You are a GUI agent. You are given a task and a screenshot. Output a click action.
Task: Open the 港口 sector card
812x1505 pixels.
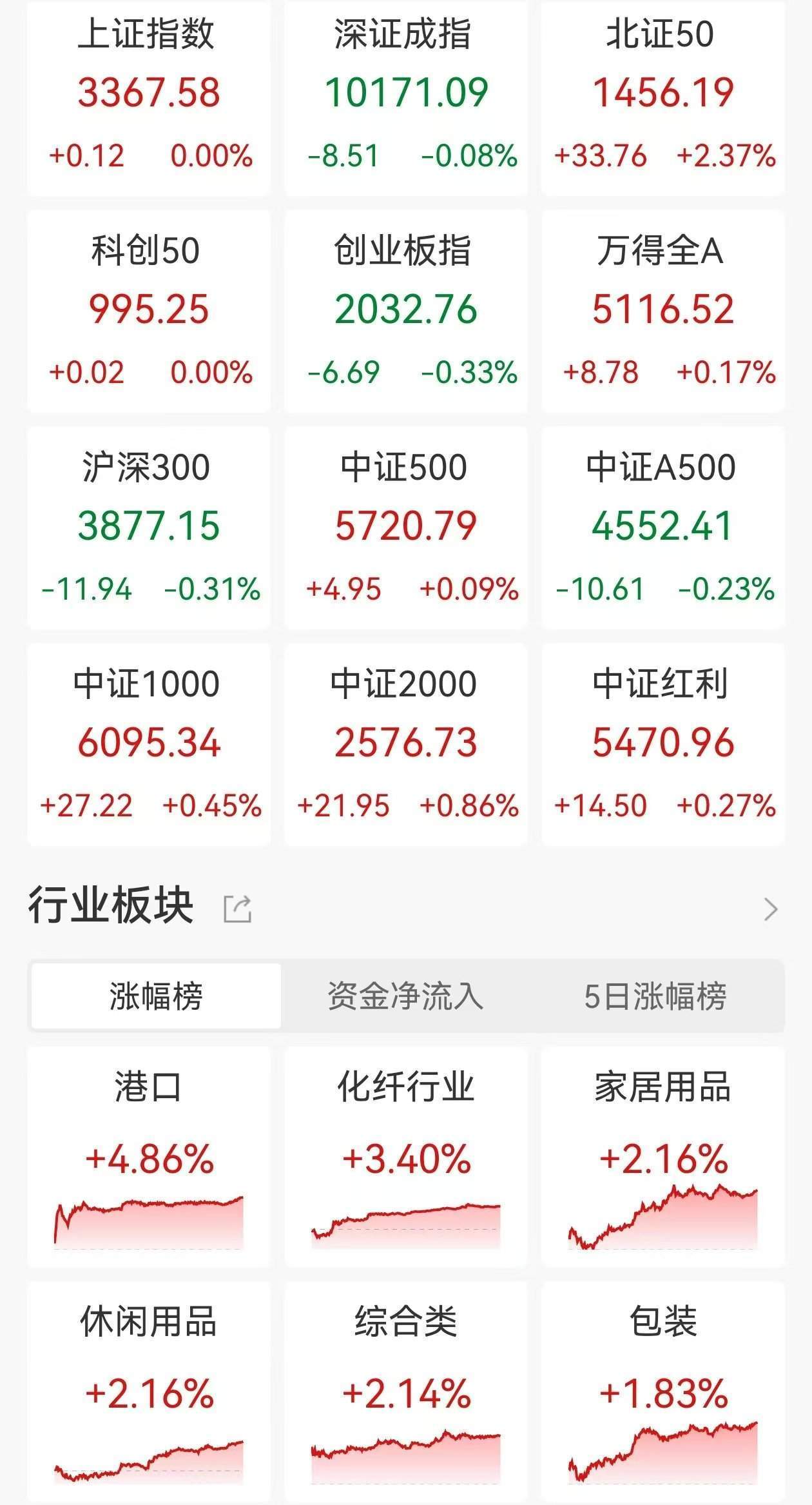(x=149, y=1157)
